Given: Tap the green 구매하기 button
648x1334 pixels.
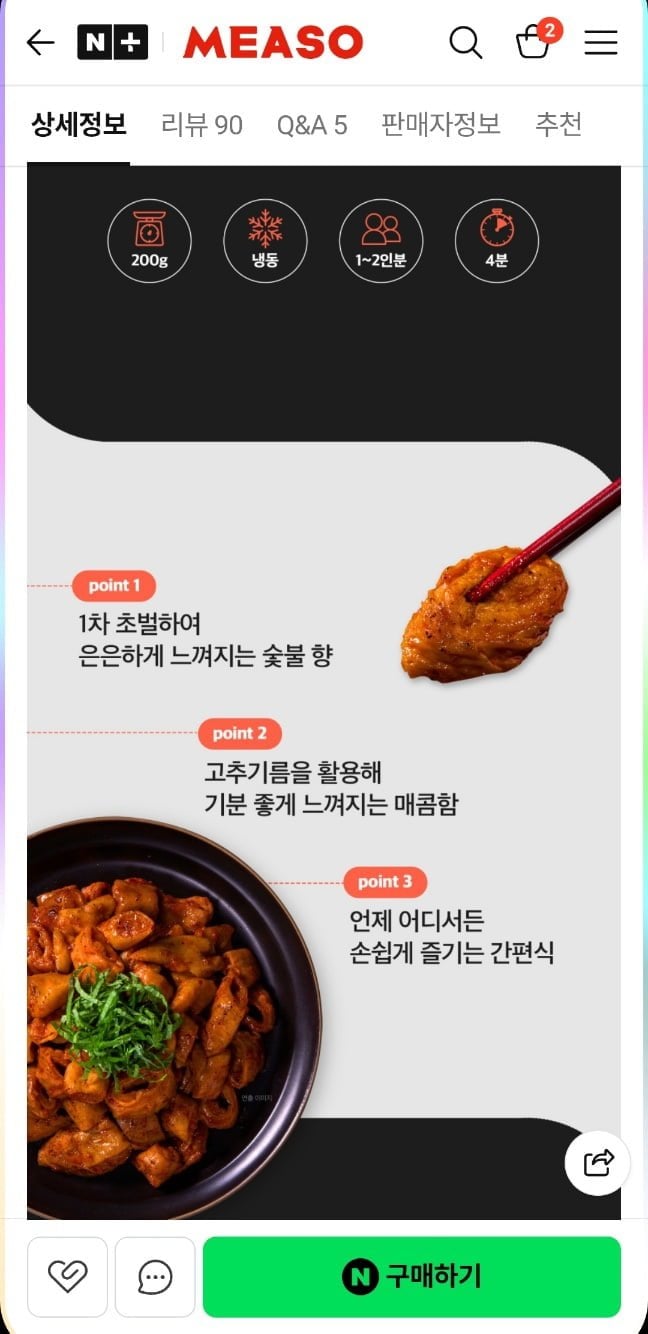Looking at the screenshot, I should pyautogui.click(x=412, y=1277).
